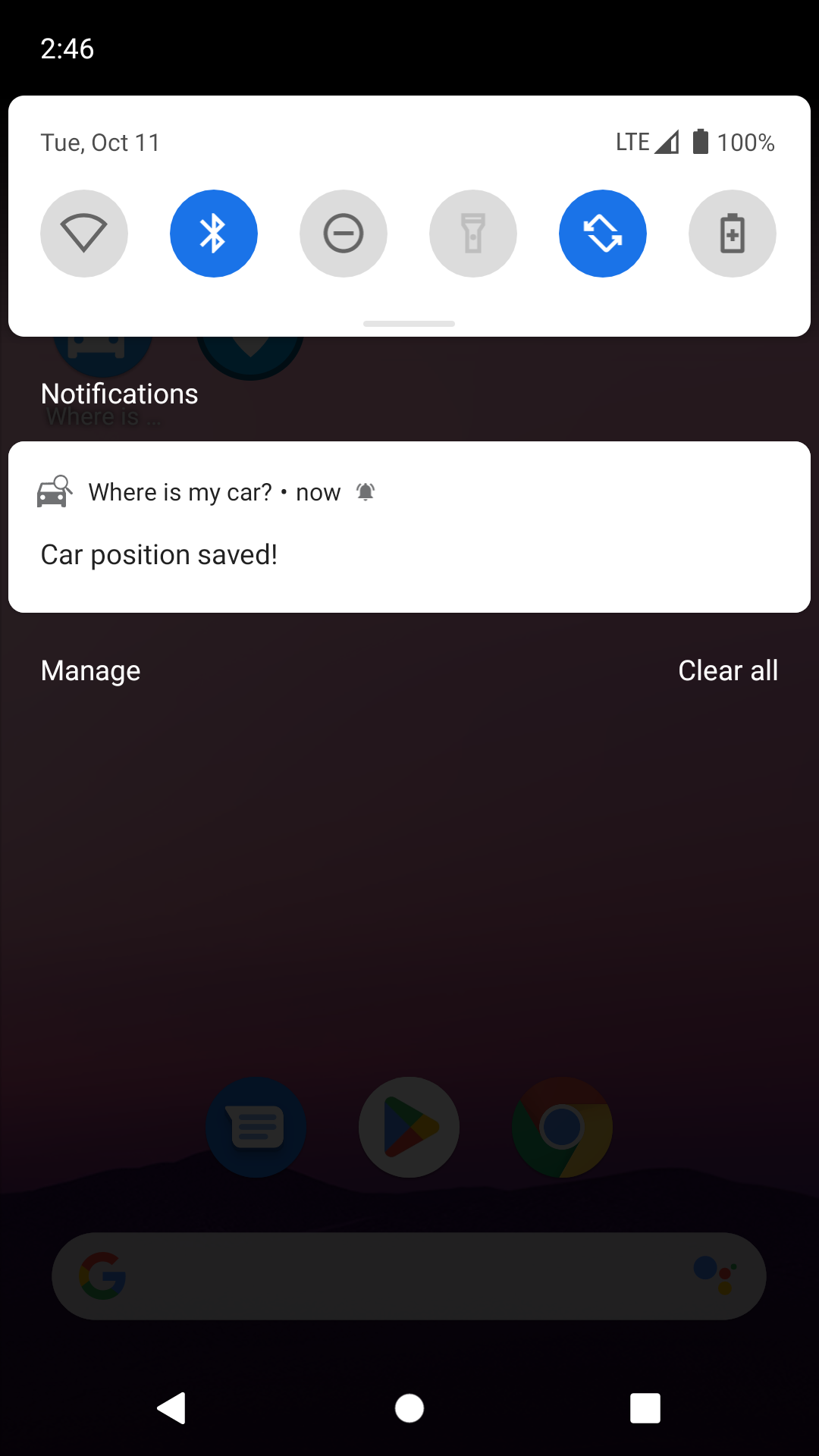819x1456 pixels.
Task: Enable Battery Saver tile
Action: tap(733, 233)
